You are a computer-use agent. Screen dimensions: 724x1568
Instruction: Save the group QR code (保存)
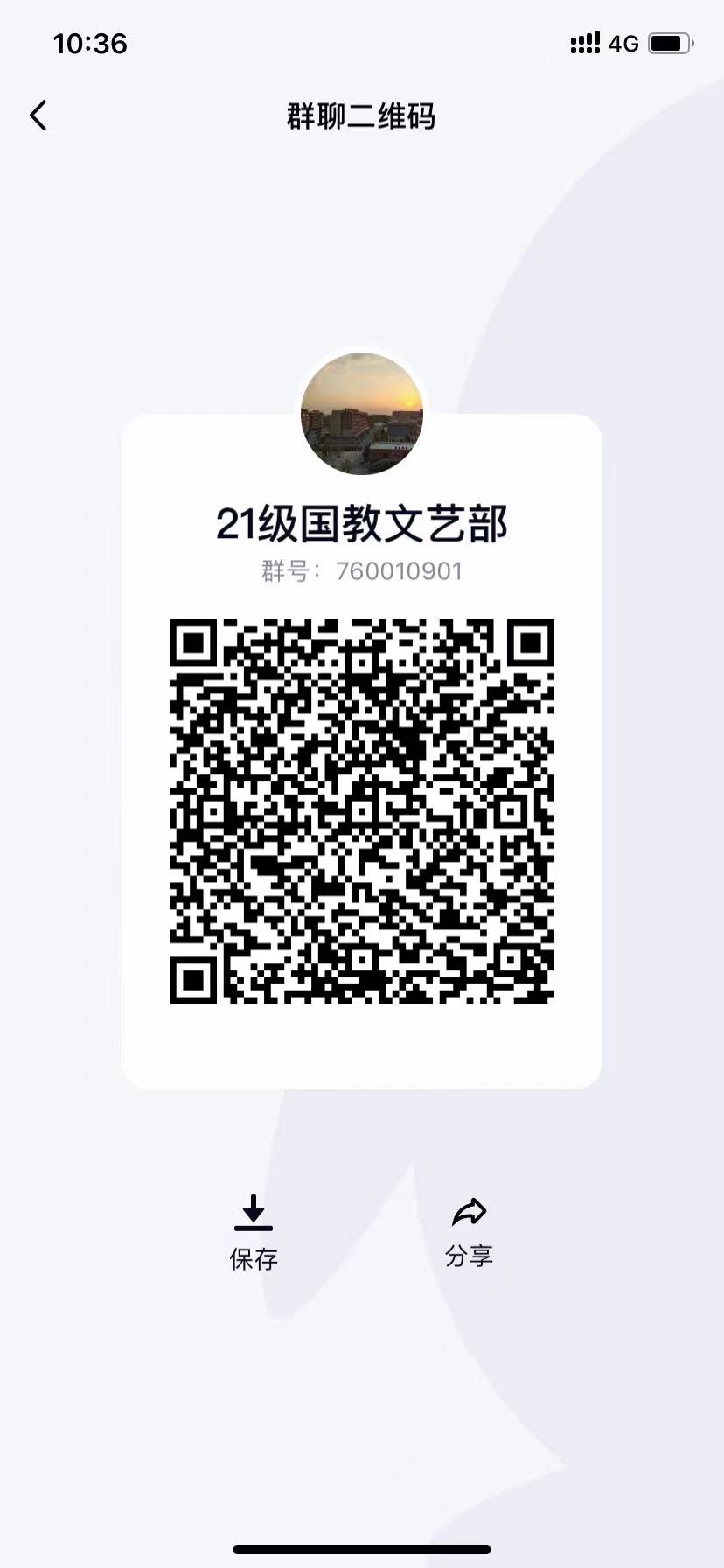tap(254, 1232)
